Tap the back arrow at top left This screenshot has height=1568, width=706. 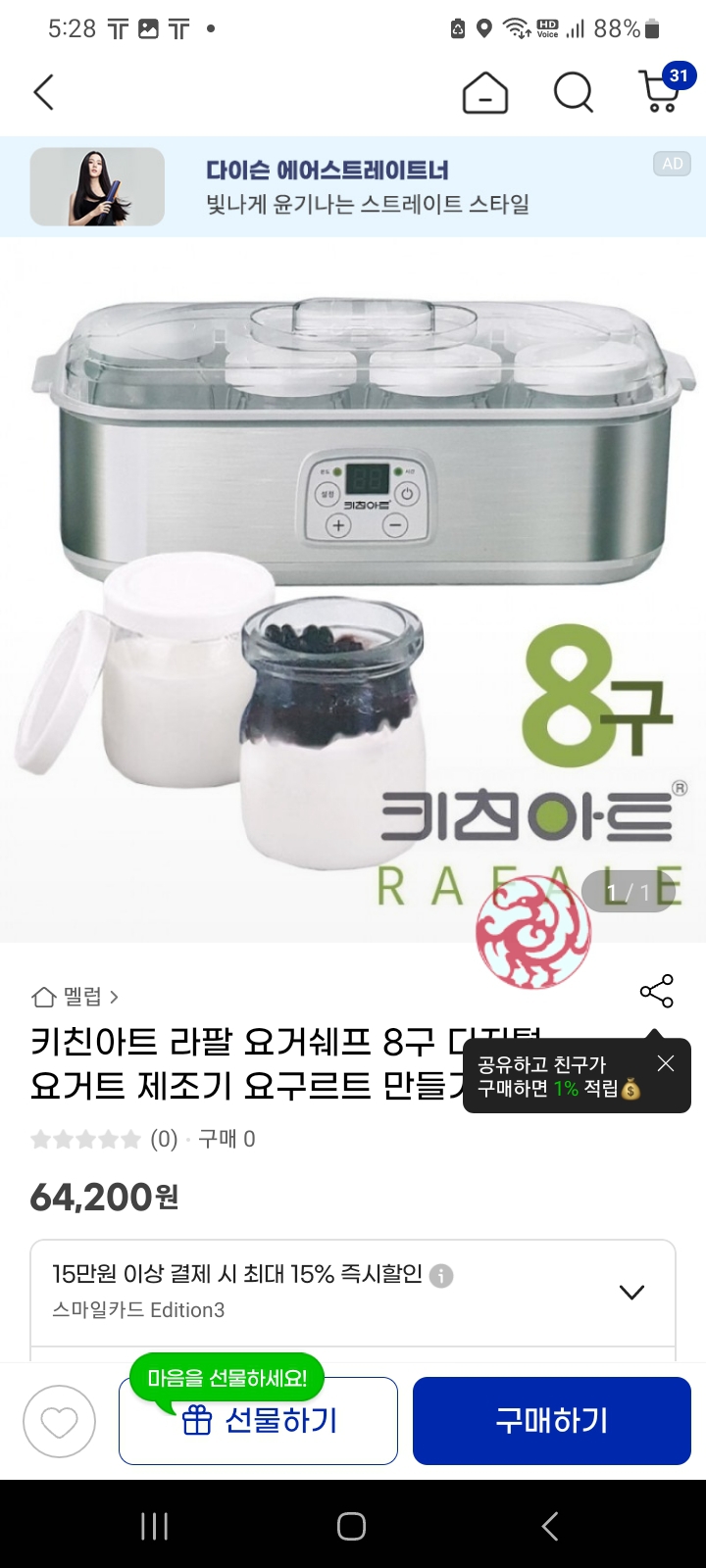[x=42, y=92]
